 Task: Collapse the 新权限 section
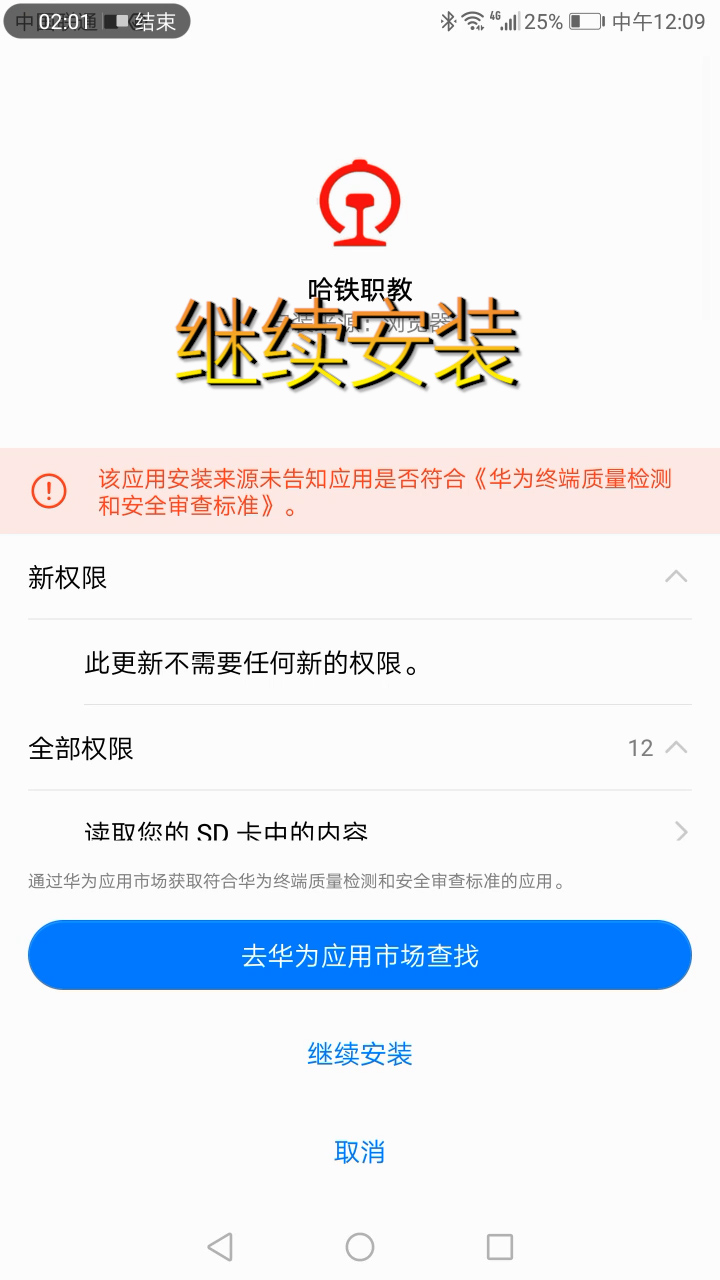click(677, 577)
